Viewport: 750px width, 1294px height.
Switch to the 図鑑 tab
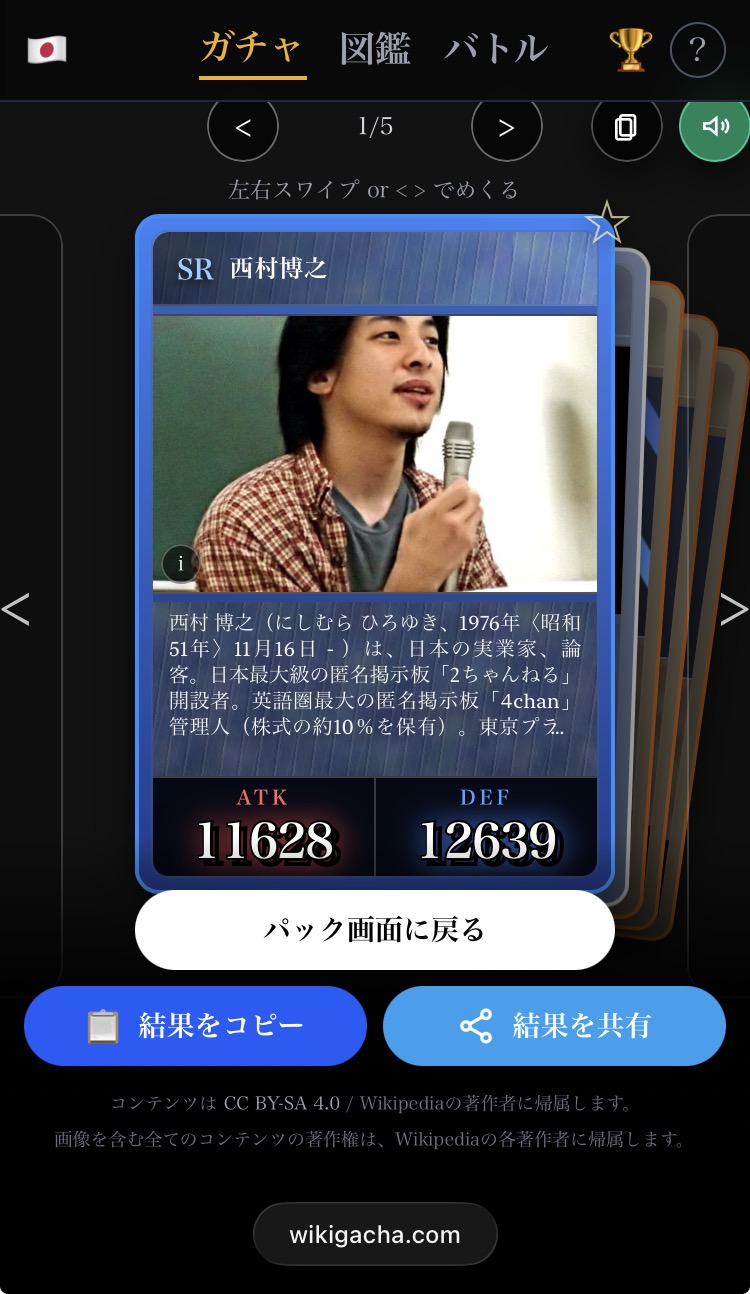point(375,49)
